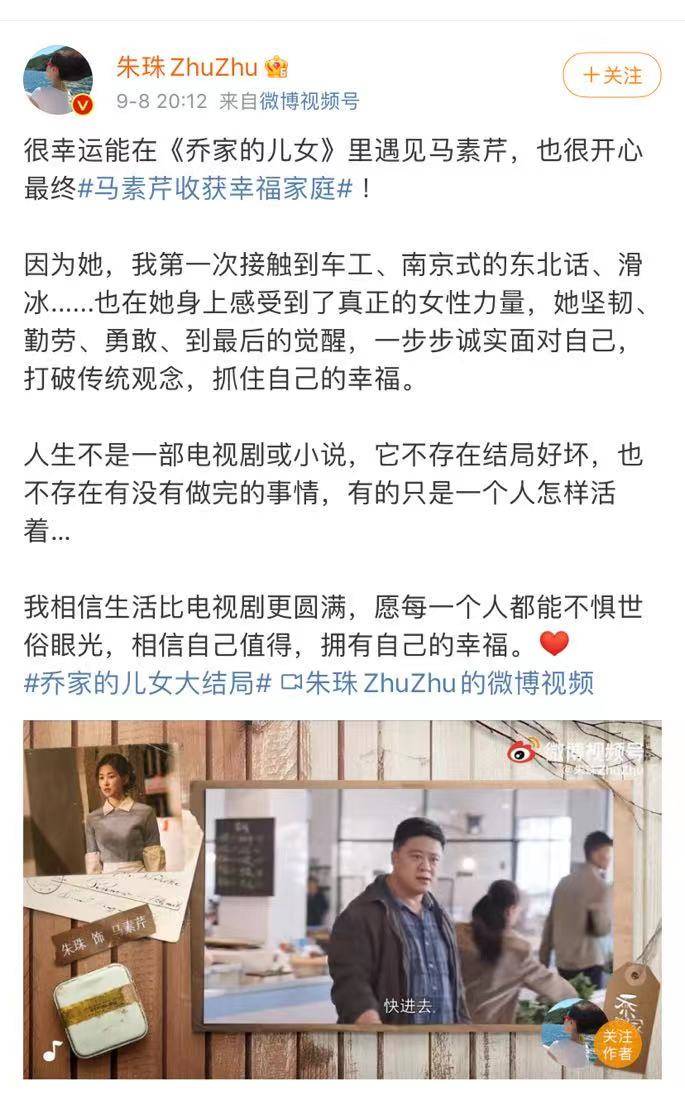This screenshot has height=1106, width=685.
Task: Tap the 朱珠 ZhuZhu username
Action: pyautogui.click(x=187, y=67)
